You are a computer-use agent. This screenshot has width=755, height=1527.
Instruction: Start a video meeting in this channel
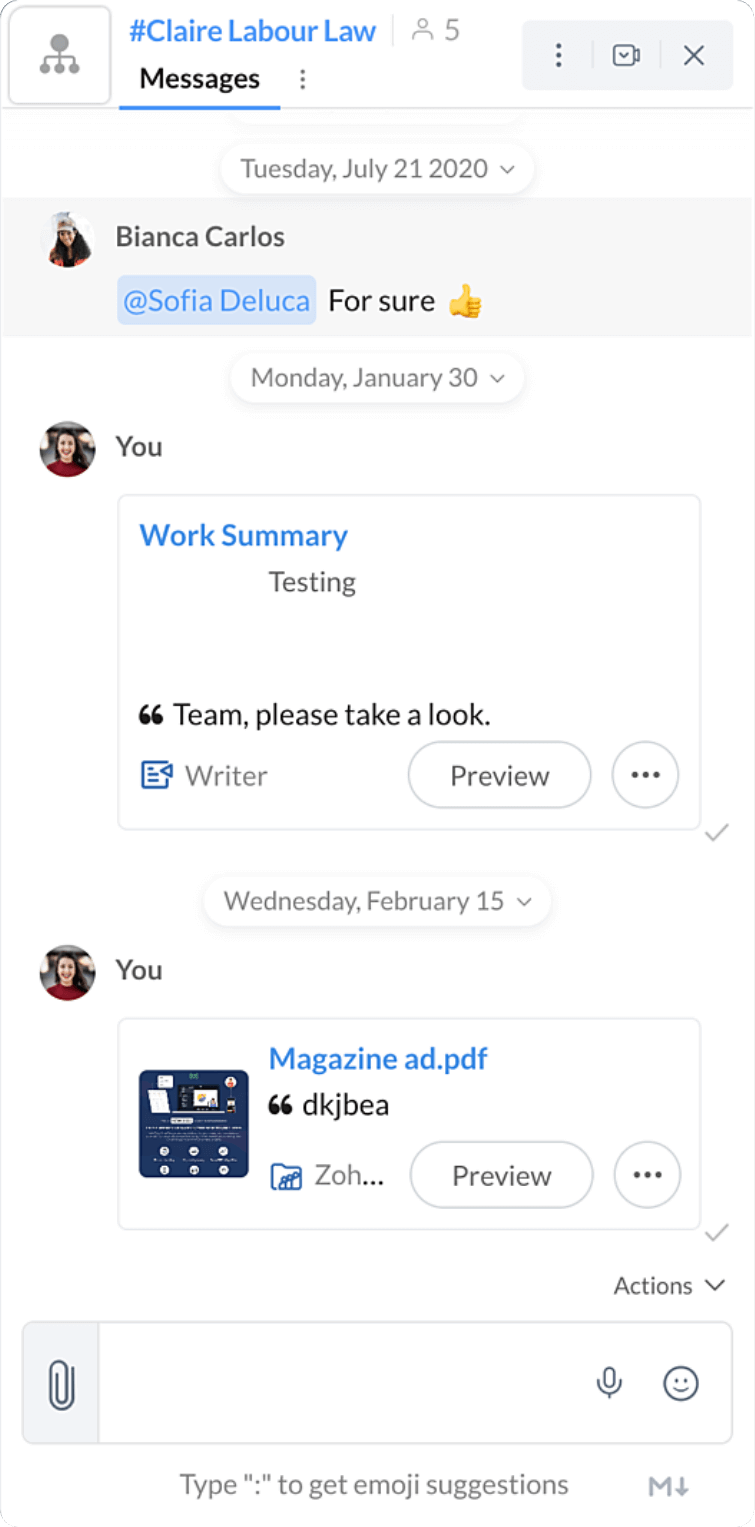tap(626, 55)
